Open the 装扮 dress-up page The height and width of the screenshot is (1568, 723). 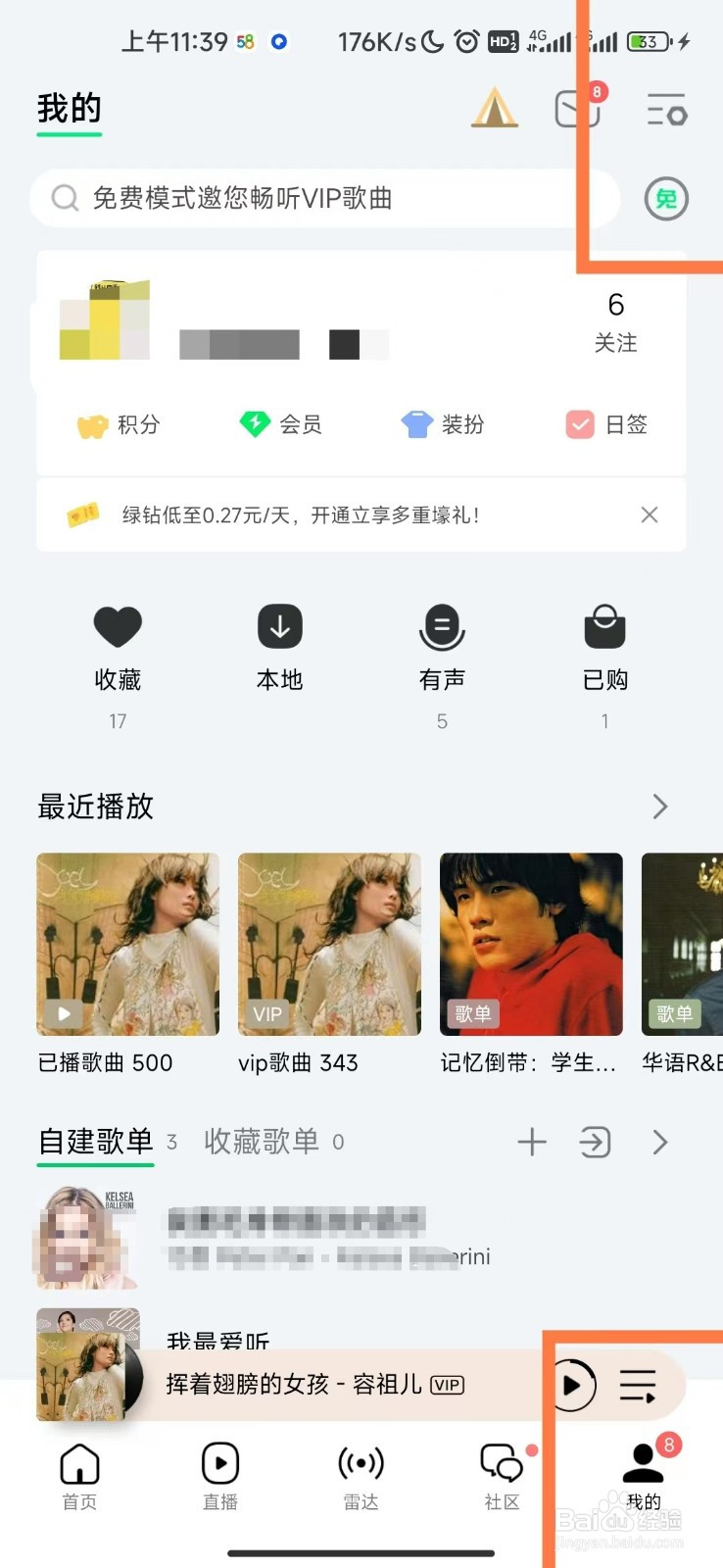point(443,424)
